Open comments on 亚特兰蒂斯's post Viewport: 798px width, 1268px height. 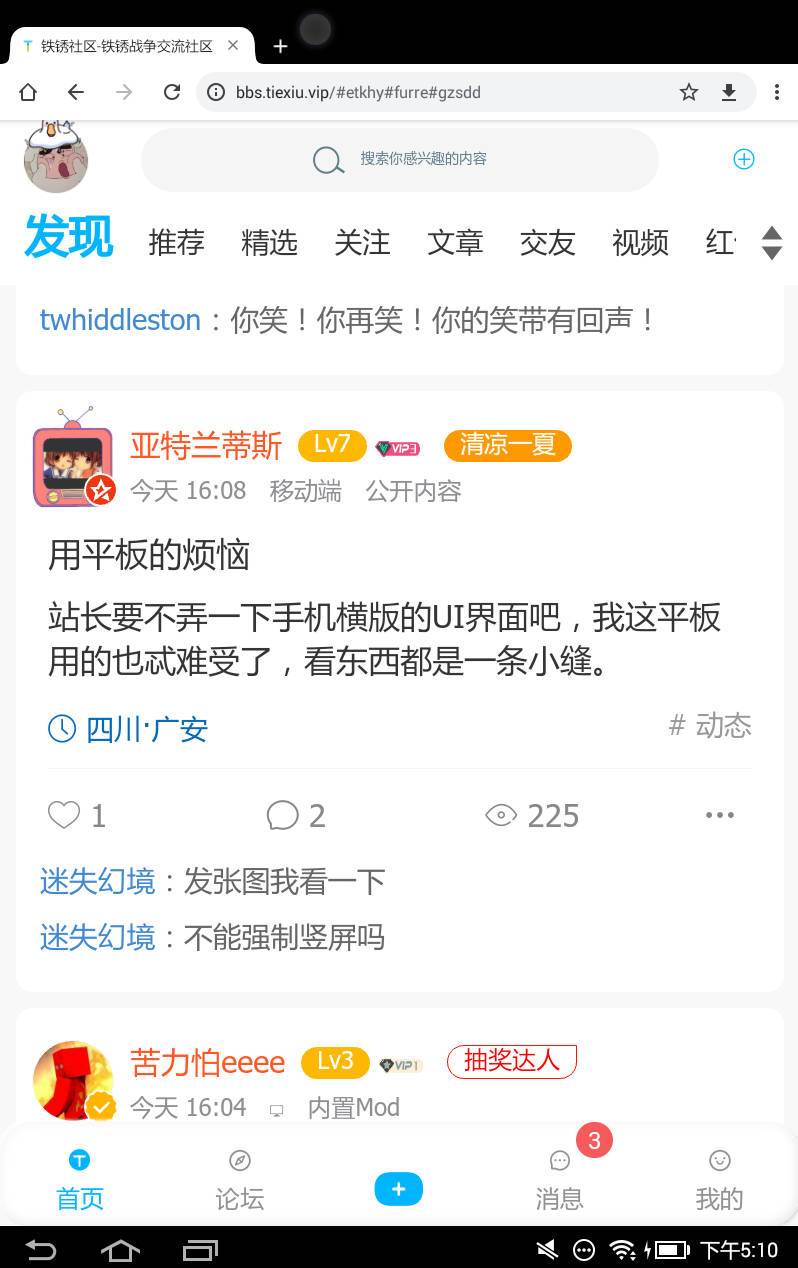pyautogui.click(x=283, y=816)
